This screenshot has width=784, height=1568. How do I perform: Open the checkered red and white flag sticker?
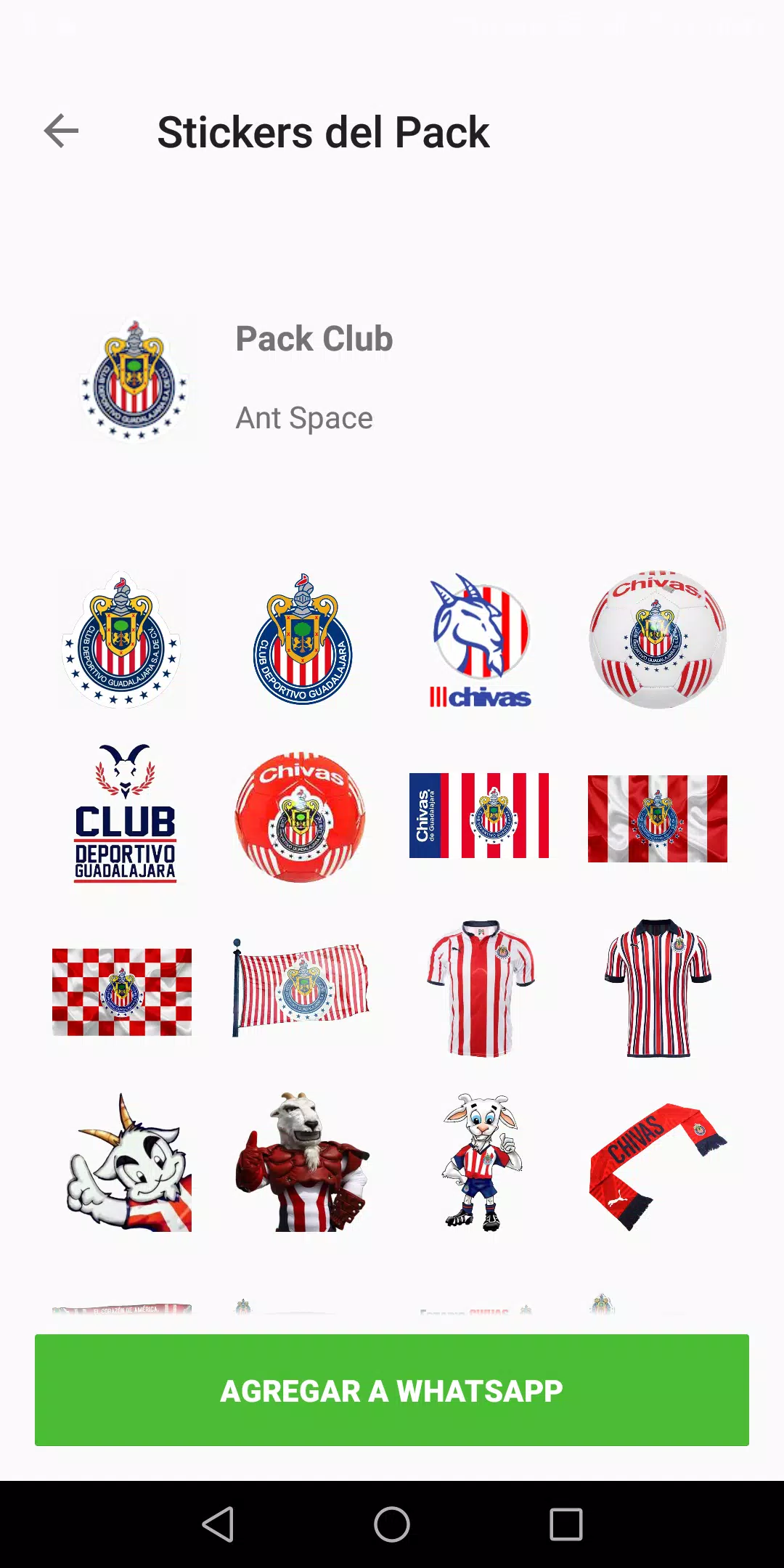[x=122, y=992]
